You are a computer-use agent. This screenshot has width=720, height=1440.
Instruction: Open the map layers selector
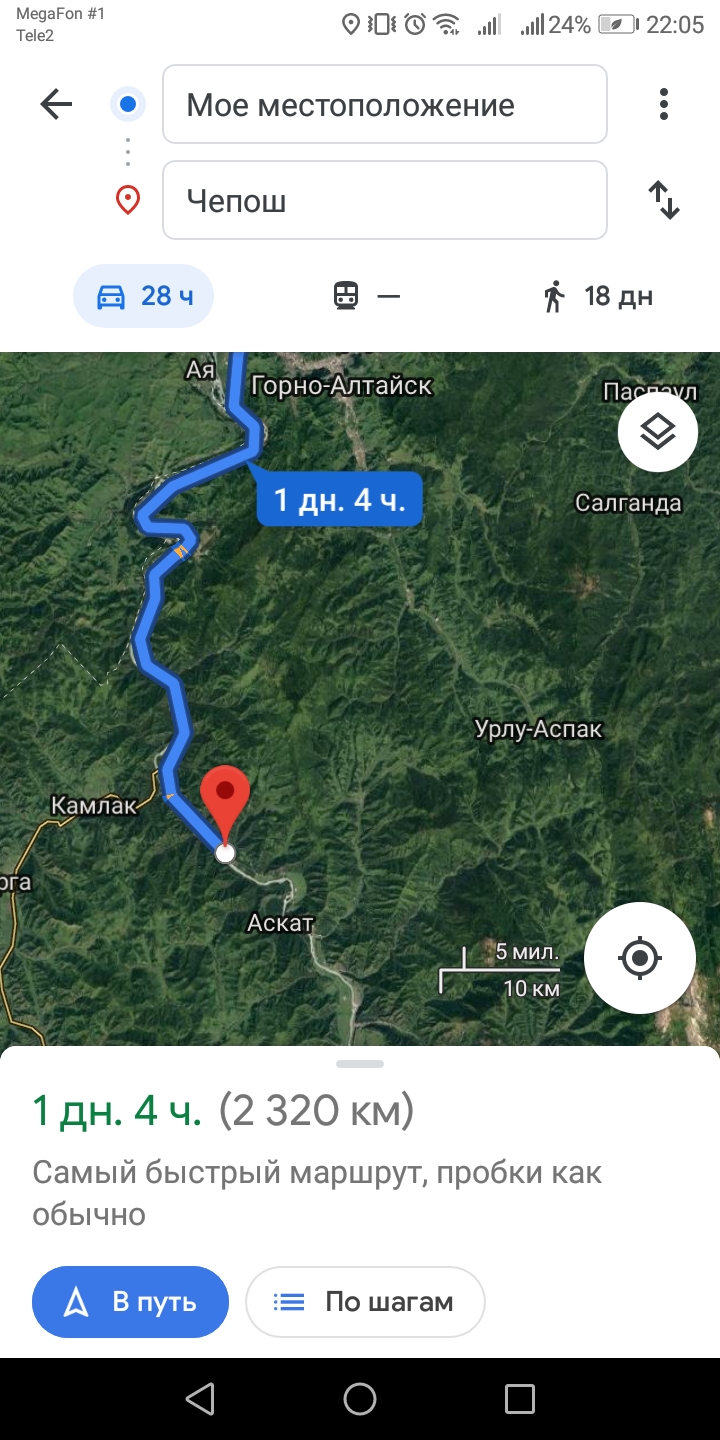tap(657, 433)
